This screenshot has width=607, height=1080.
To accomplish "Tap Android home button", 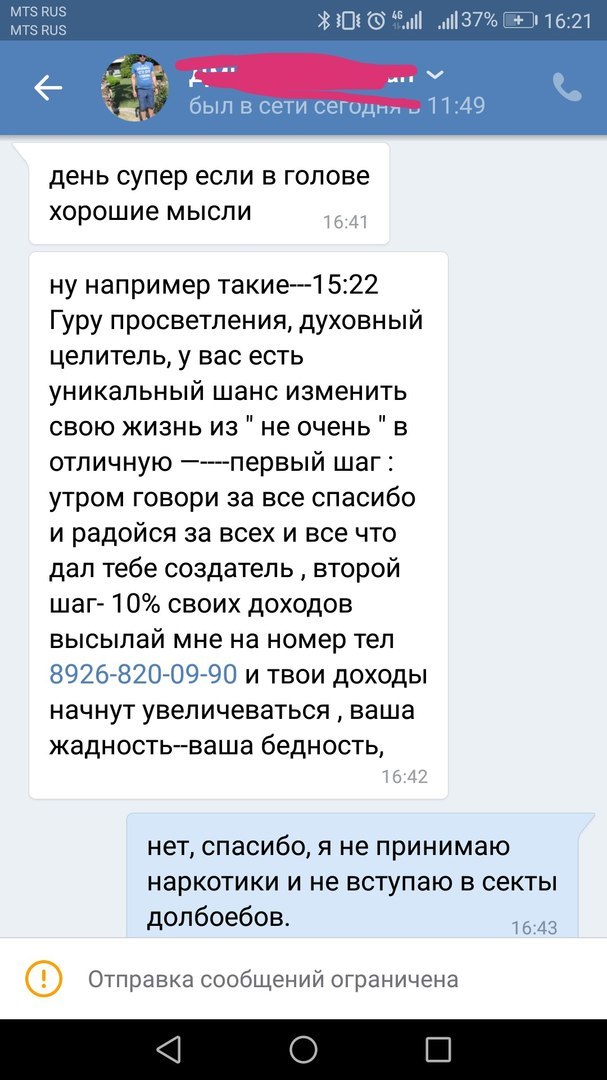I will point(303,1048).
